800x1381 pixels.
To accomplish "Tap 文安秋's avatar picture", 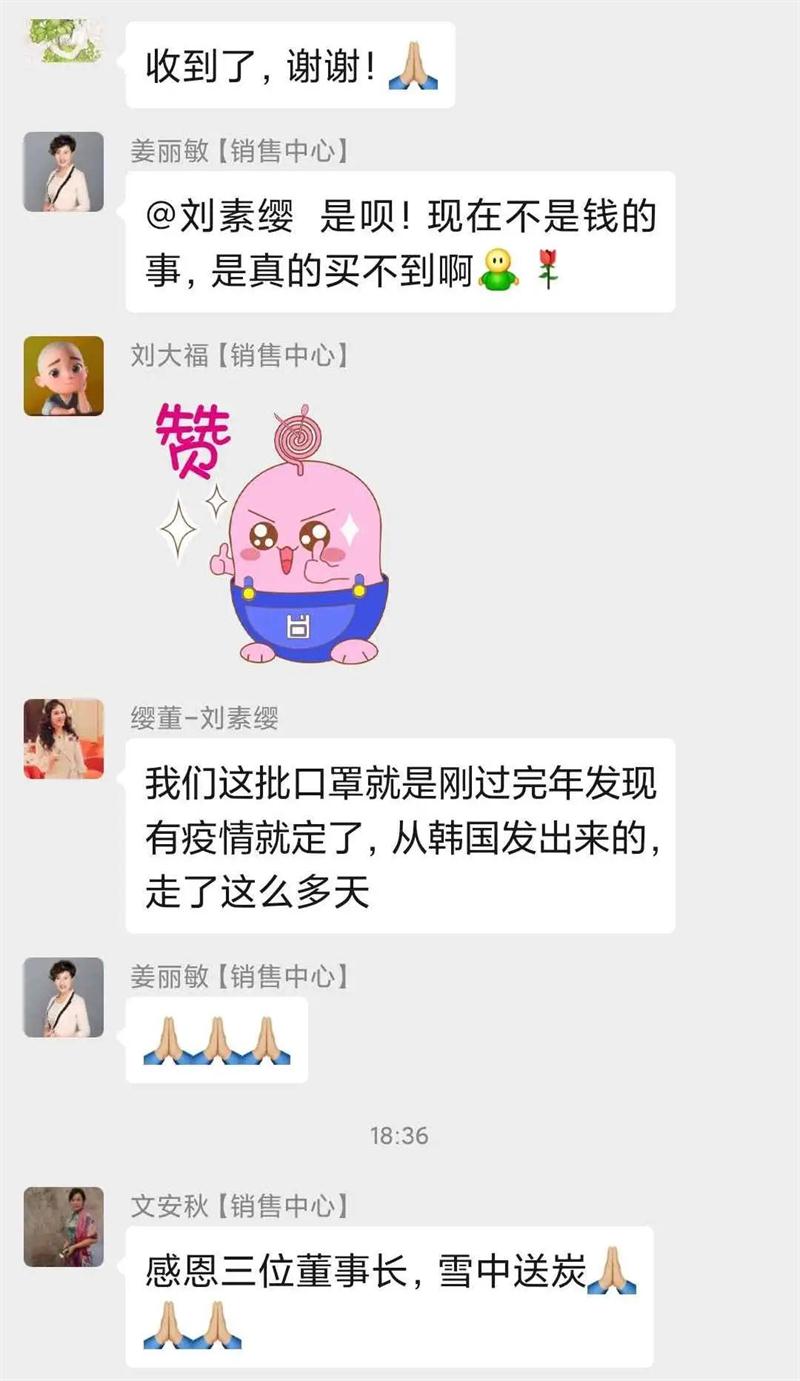I will (x=64, y=1227).
